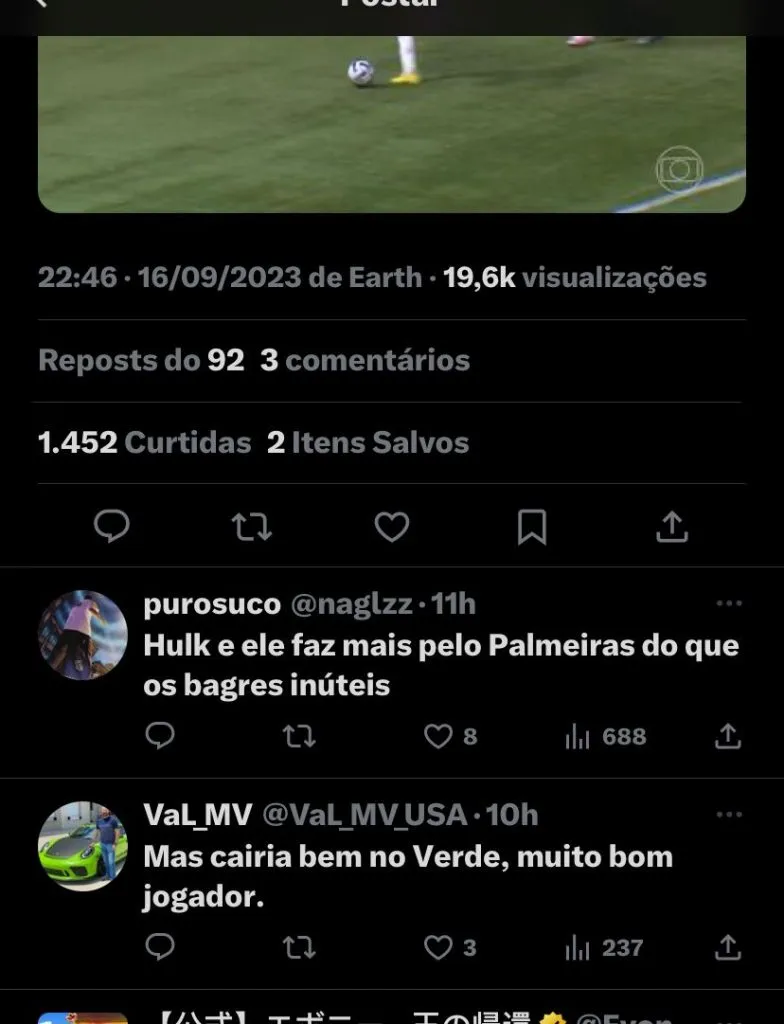Image resolution: width=784 pixels, height=1024 pixels.
Task: Toggle like on purosuco's comment
Action: pyautogui.click(x=440, y=737)
